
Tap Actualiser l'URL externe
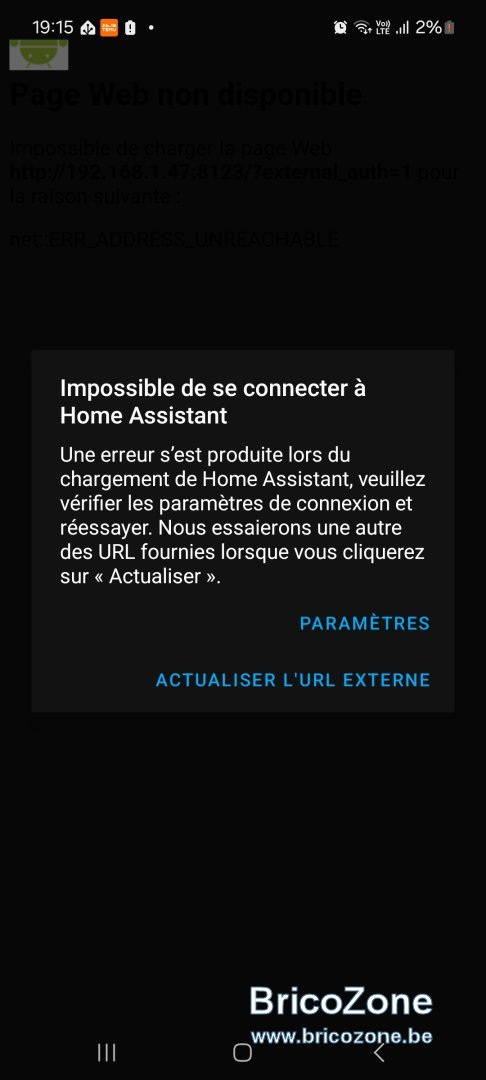[x=293, y=680]
